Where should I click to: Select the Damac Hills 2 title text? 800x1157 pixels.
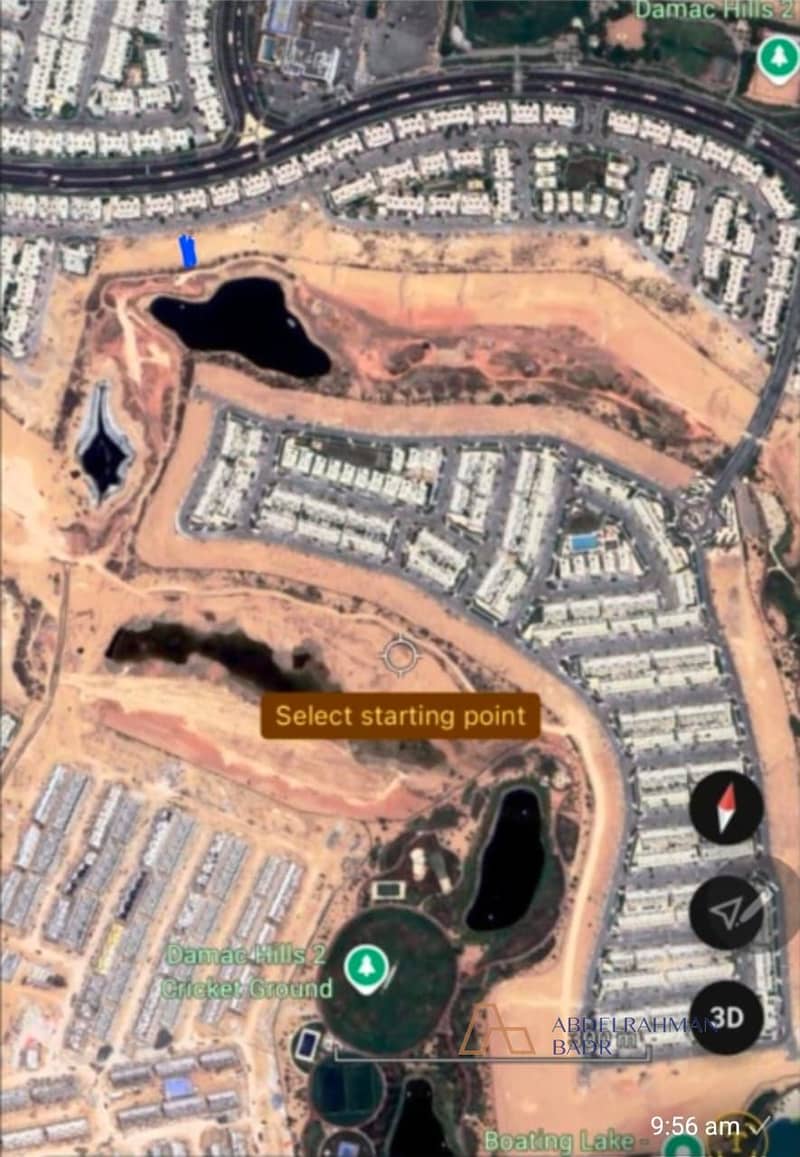pyautogui.click(x=713, y=11)
